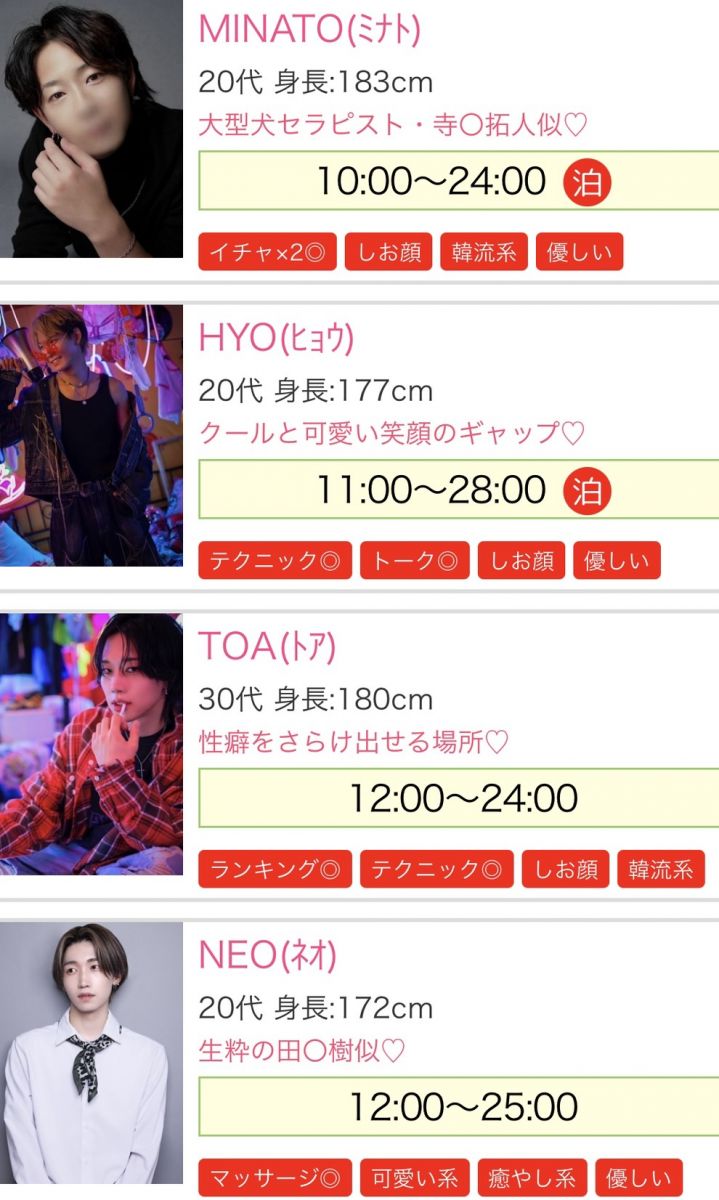Tap the ランキング◎ tag under TOA
The width and height of the screenshot is (719, 1200).
[x=275, y=869]
